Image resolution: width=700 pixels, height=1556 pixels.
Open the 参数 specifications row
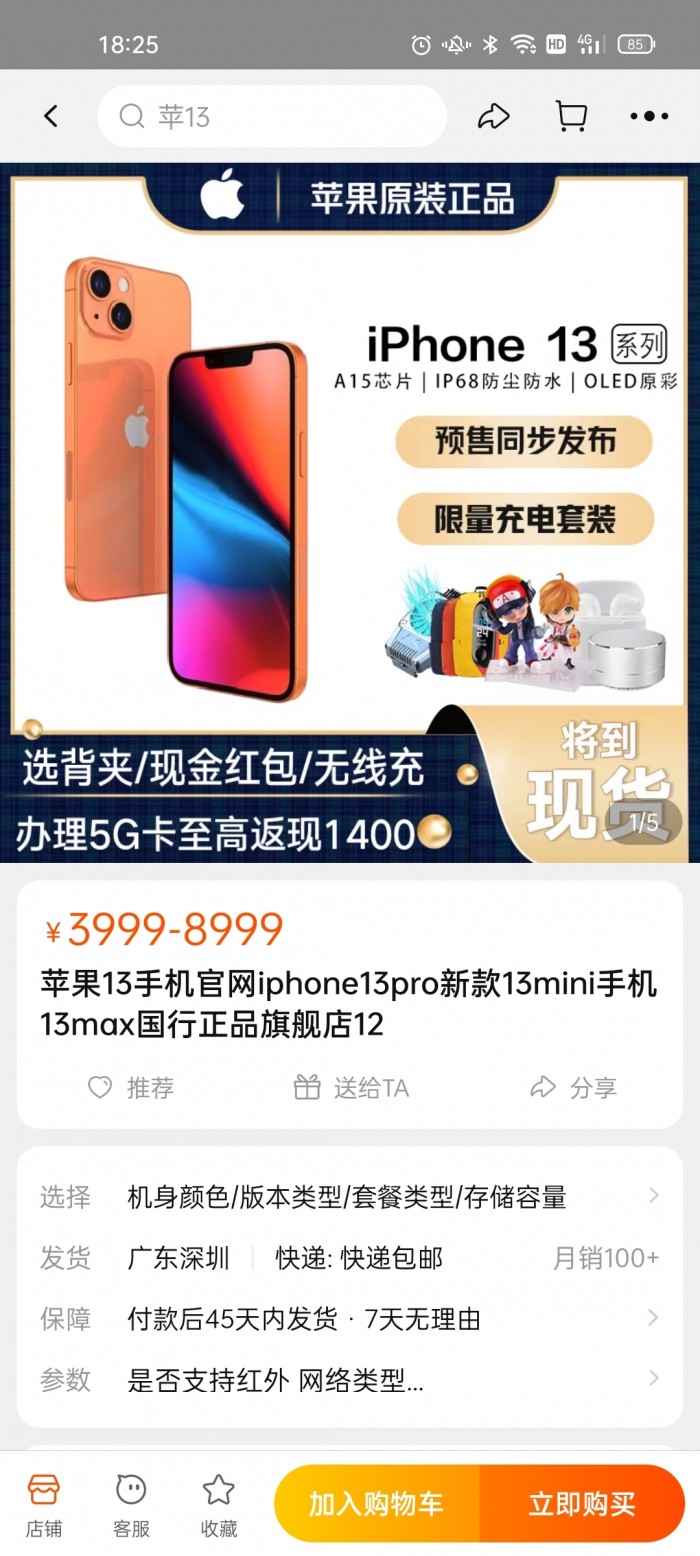[350, 1380]
